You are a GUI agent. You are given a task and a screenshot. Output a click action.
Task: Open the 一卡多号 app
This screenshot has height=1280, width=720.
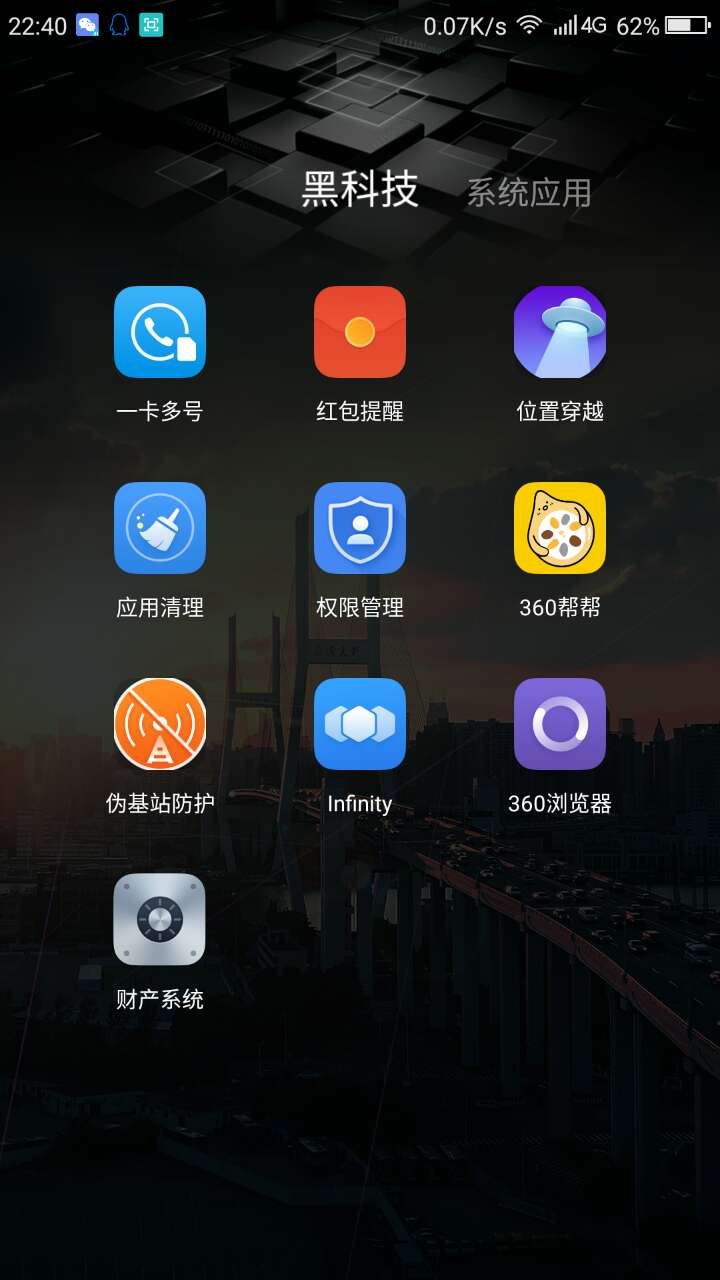[x=160, y=332]
